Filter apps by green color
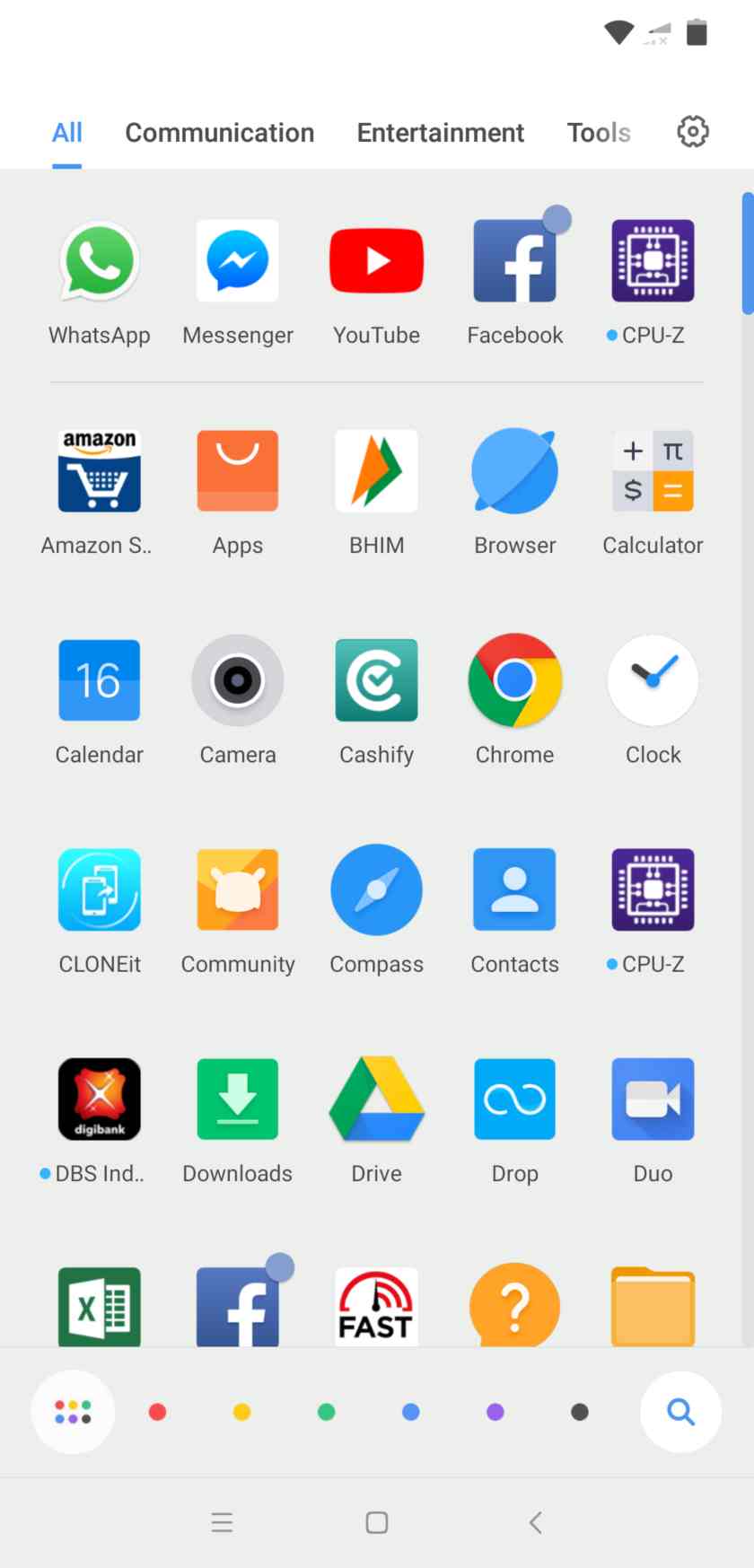This screenshot has height=1568, width=754. click(326, 1413)
